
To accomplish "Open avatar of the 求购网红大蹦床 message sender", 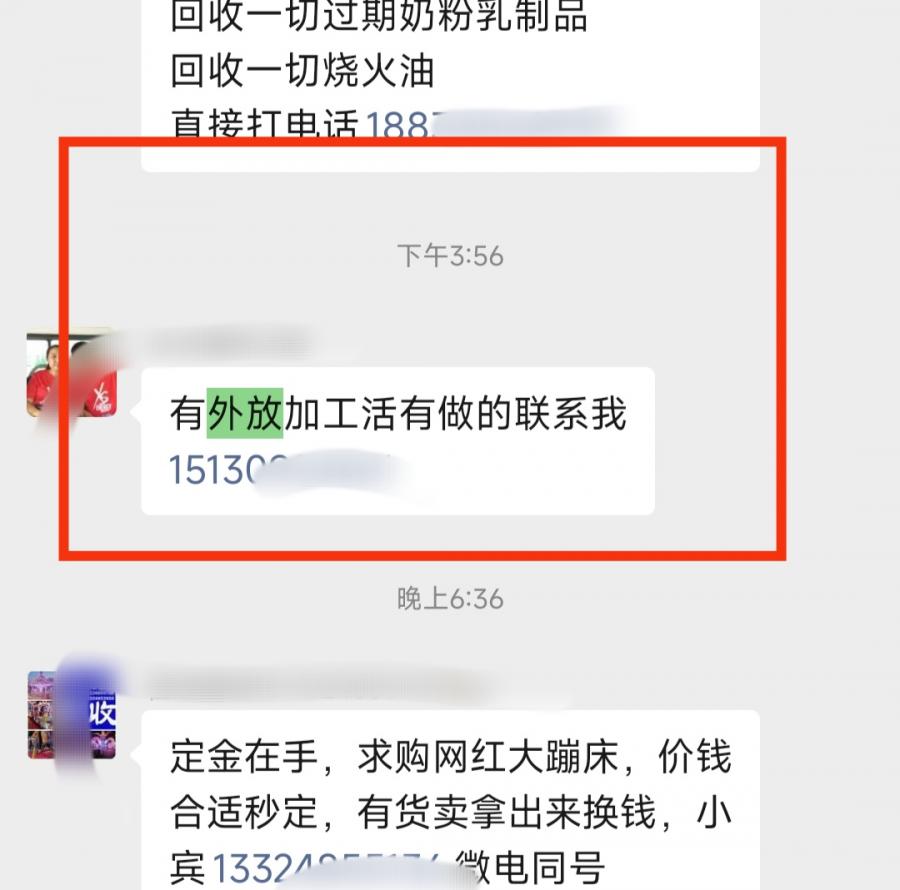I will click(71, 715).
